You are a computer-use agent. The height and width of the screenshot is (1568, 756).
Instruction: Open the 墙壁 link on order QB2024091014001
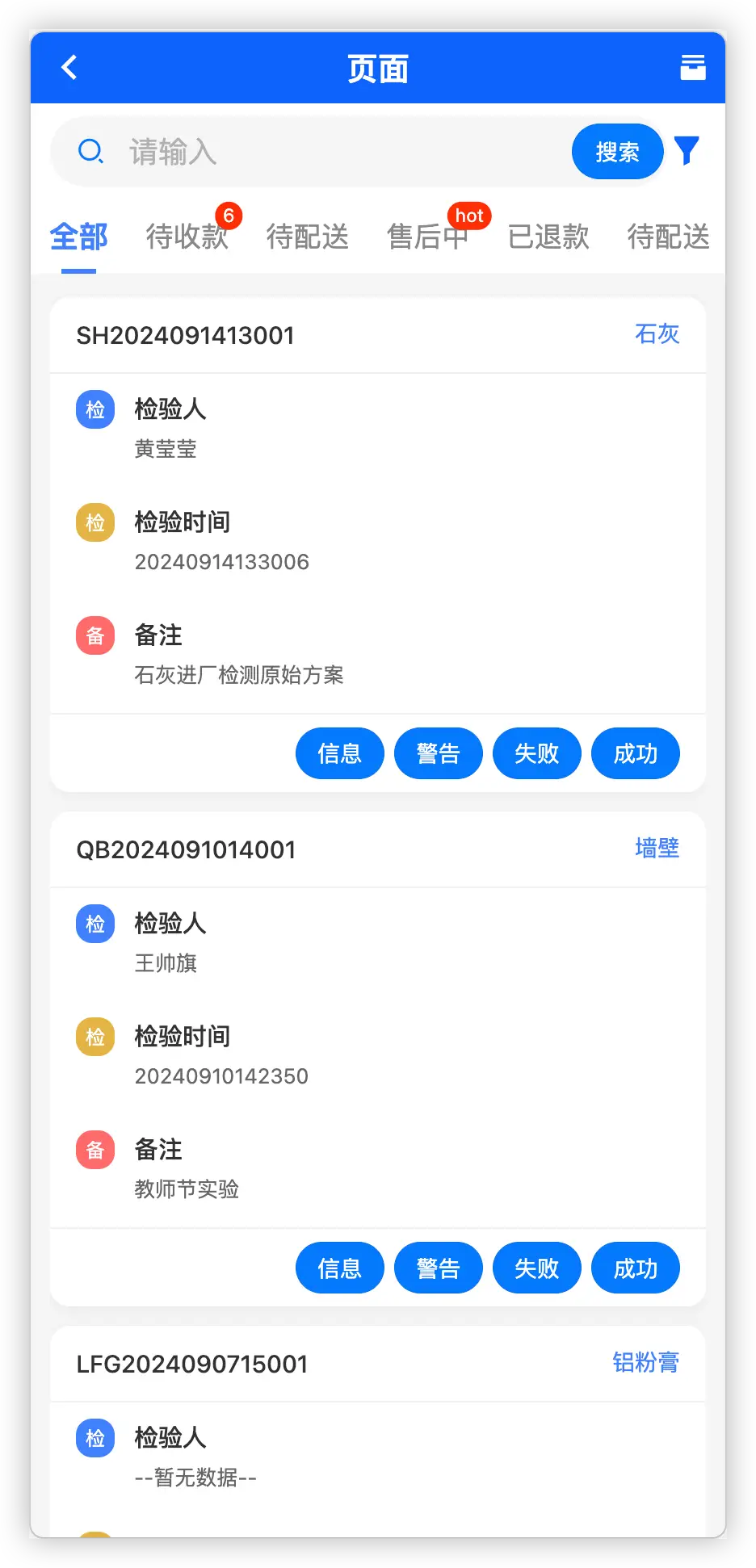click(x=657, y=849)
